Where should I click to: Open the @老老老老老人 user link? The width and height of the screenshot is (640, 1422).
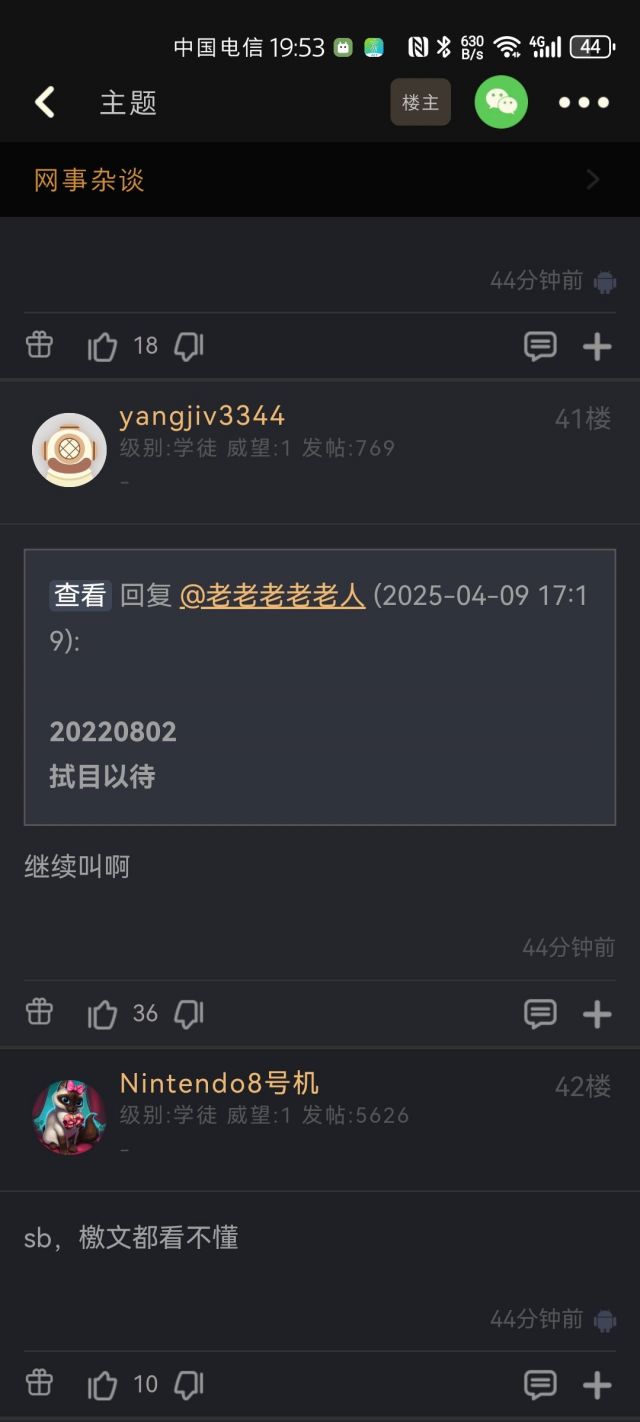[272, 595]
